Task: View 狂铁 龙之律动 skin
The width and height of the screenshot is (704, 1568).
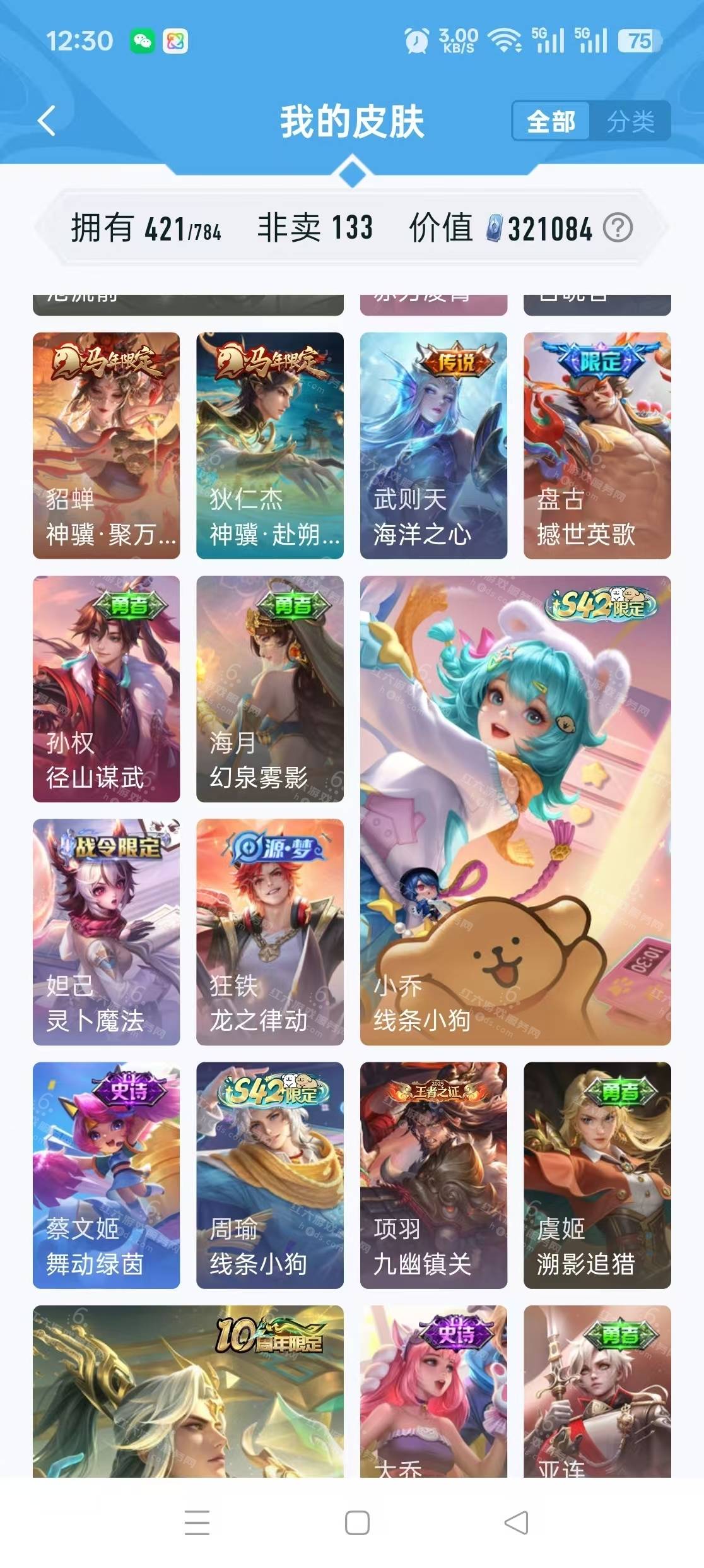Action: point(270,931)
